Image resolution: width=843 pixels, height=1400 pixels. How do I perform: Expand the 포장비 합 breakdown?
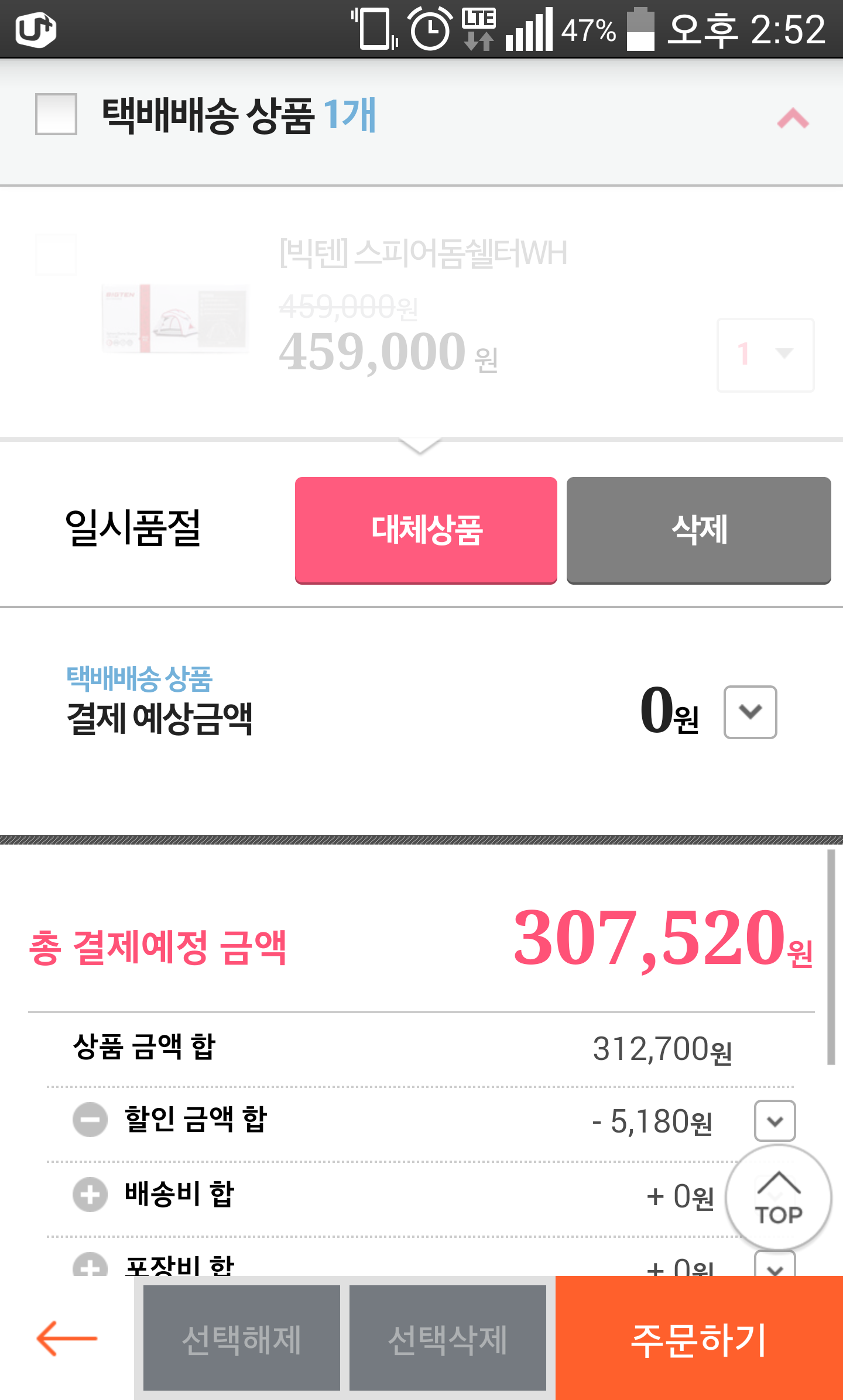(x=775, y=1264)
